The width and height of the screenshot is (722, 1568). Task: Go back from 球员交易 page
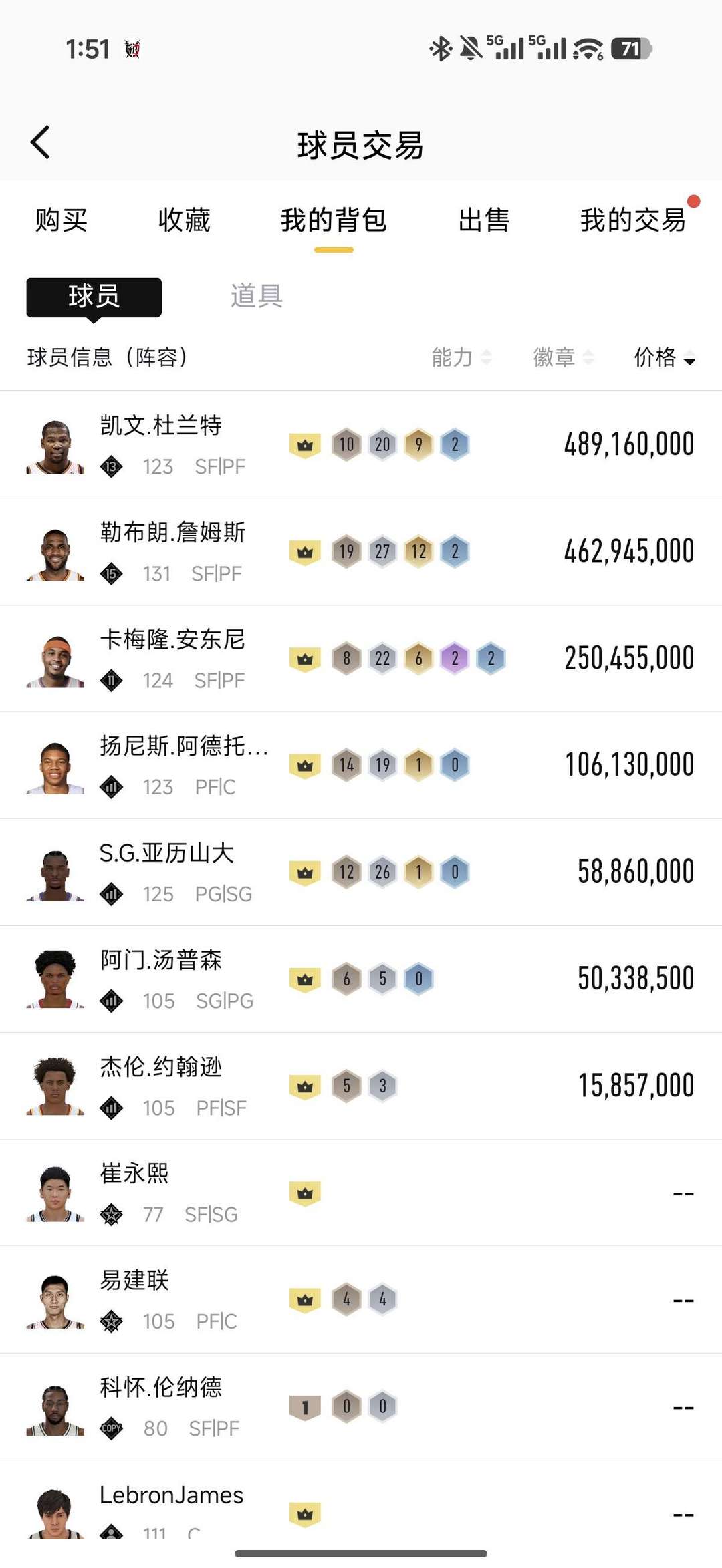click(x=41, y=142)
